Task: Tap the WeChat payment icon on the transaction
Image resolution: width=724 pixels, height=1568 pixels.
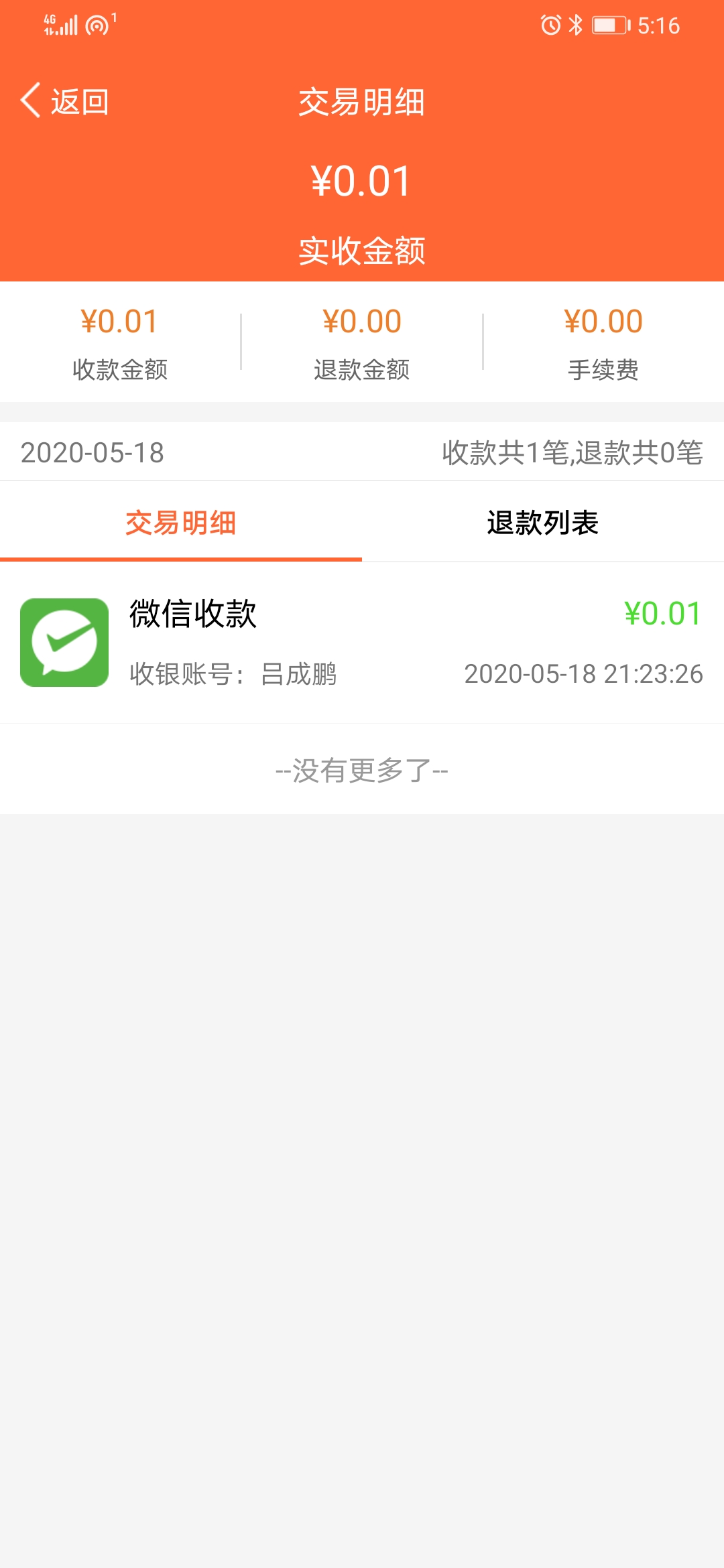Action: click(x=64, y=643)
